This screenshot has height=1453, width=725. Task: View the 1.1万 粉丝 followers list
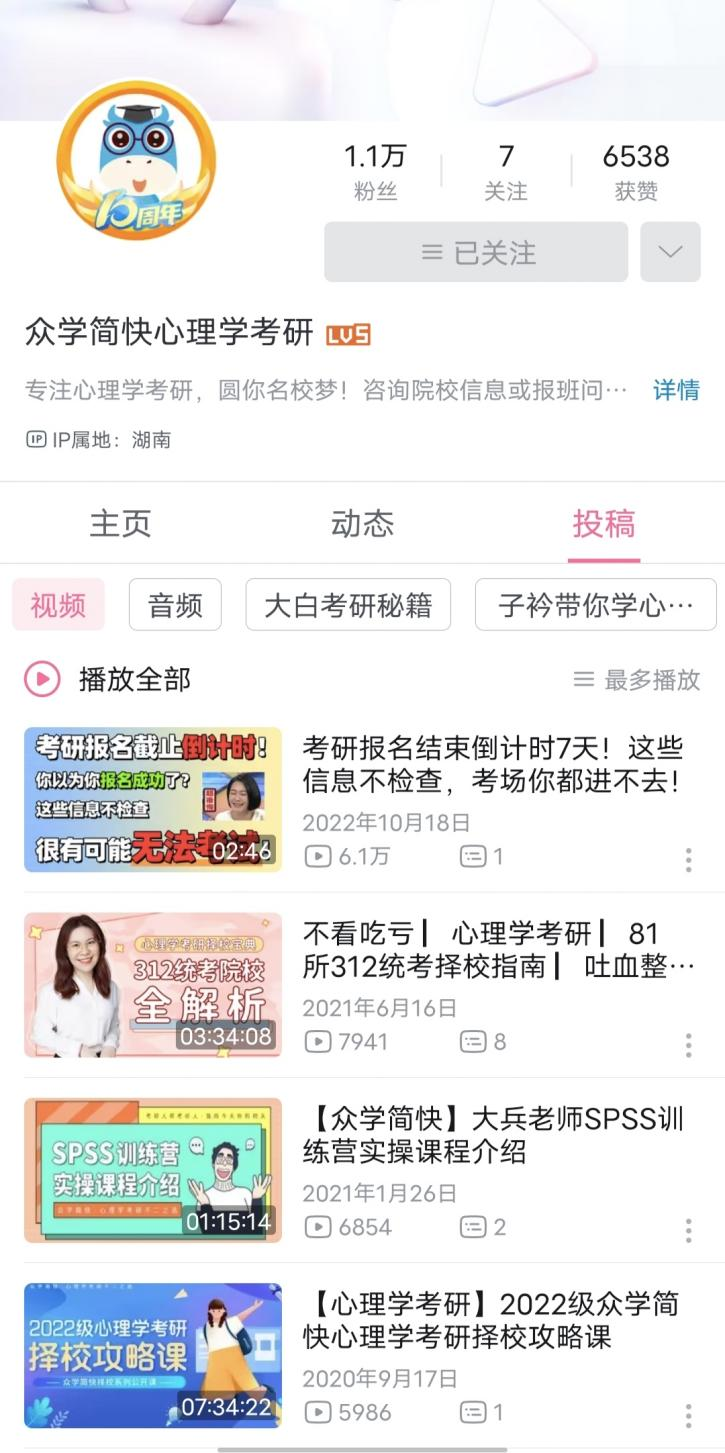376,172
